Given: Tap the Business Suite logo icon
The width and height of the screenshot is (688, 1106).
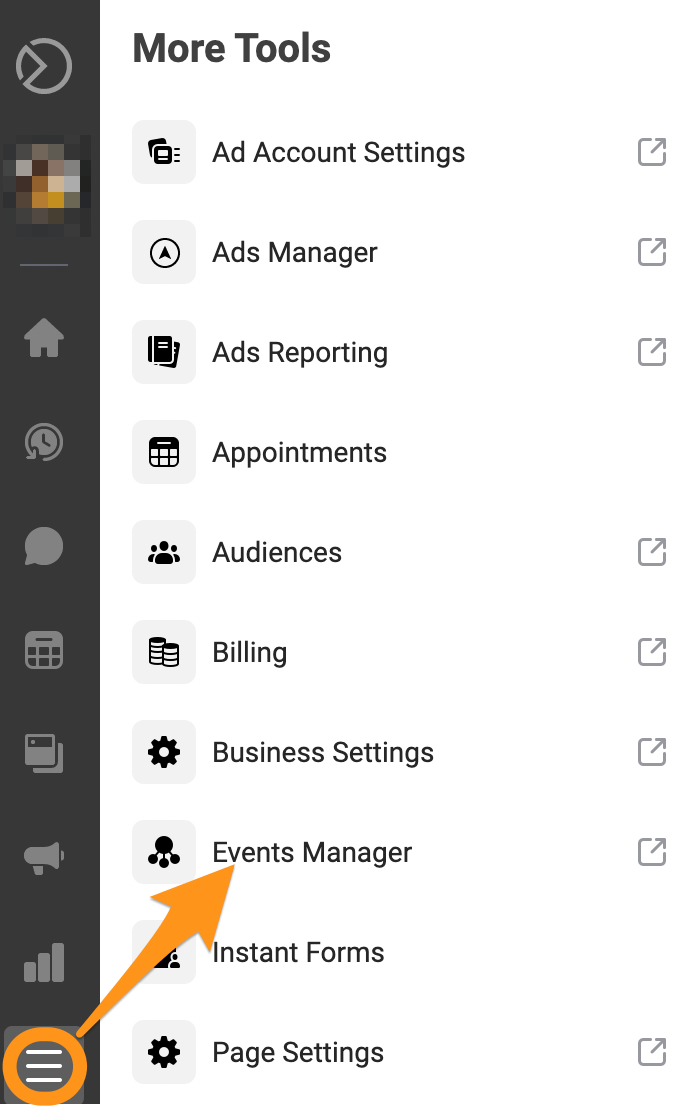Looking at the screenshot, I should point(44,66).
